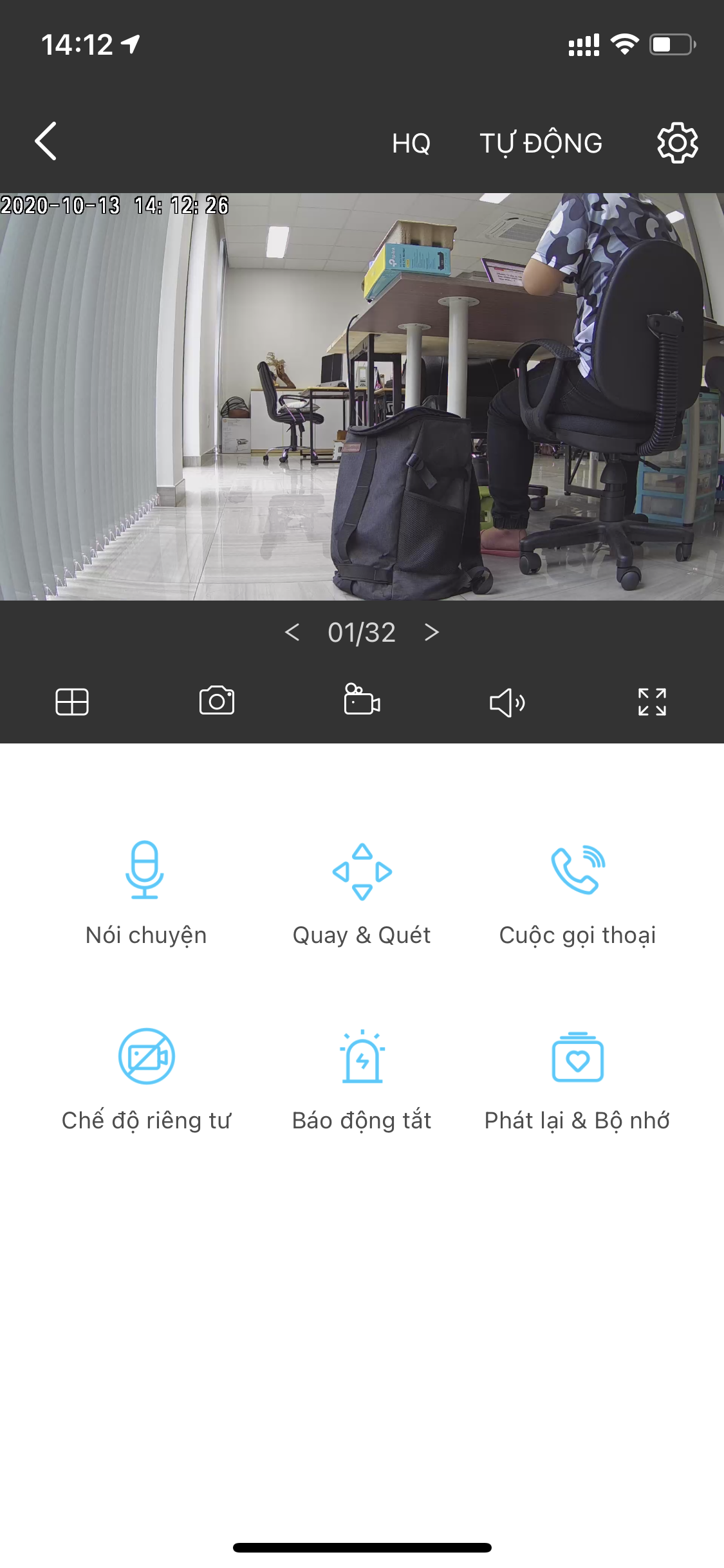This screenshot has height=1568, width=724.
Task: Start Nói chuyện talk mode
Action: click(146, 893)
